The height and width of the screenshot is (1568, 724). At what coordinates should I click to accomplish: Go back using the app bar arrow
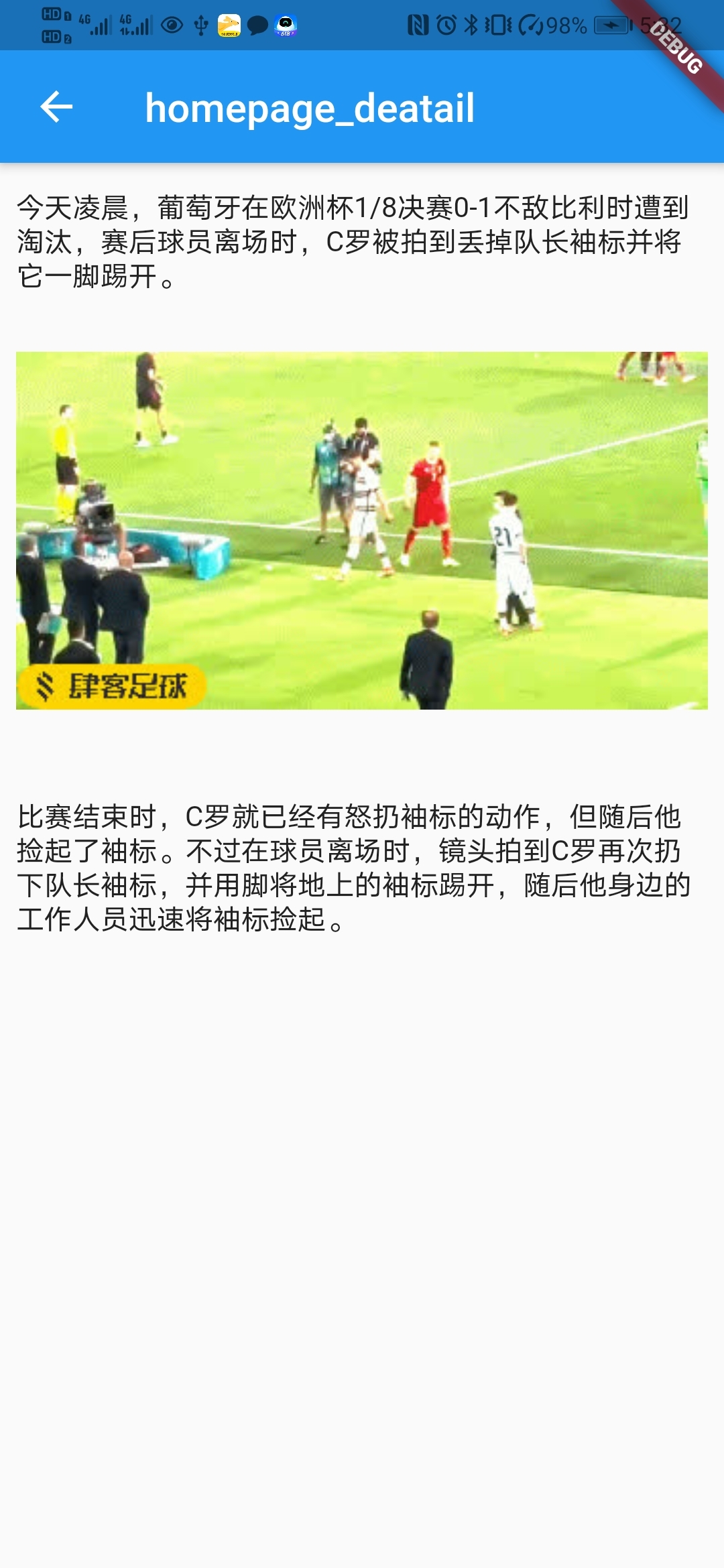[x=56, y=107]
